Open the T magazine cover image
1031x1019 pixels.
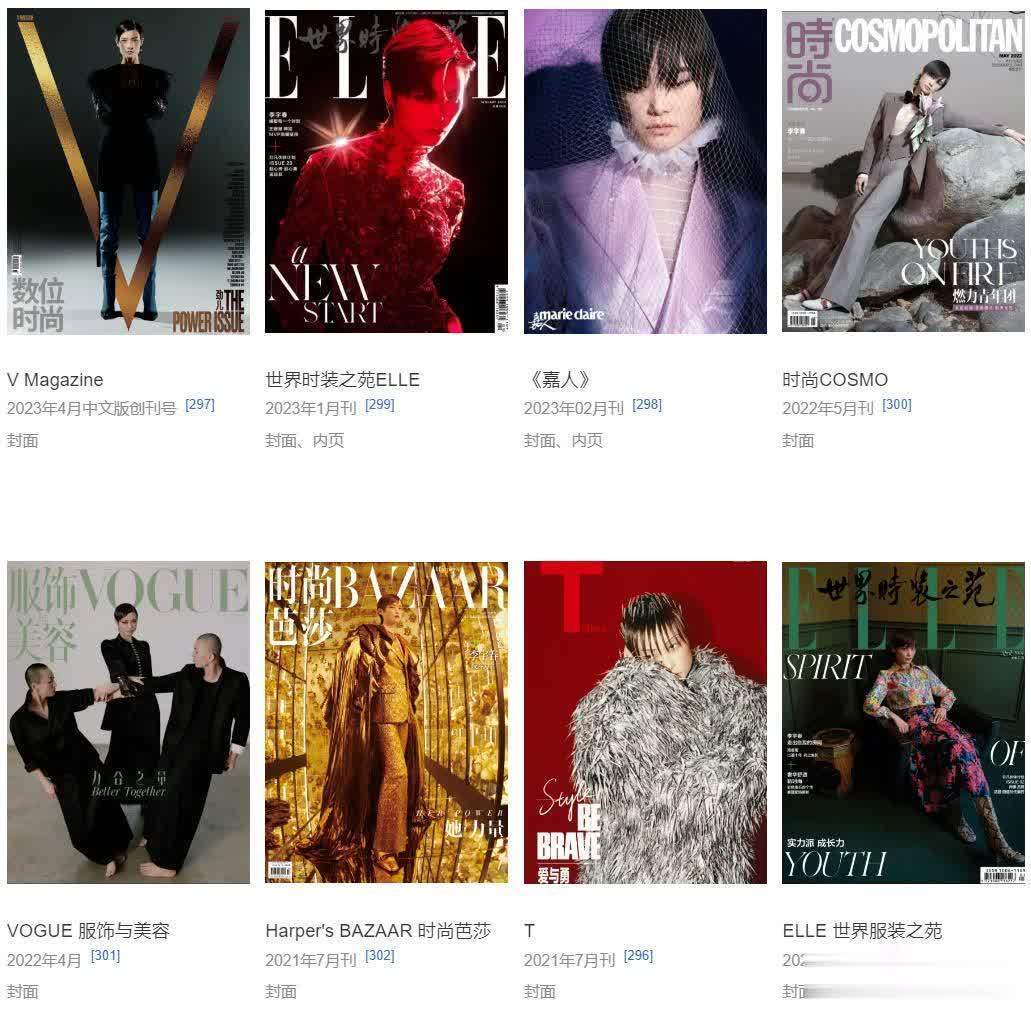pos(645,722)
